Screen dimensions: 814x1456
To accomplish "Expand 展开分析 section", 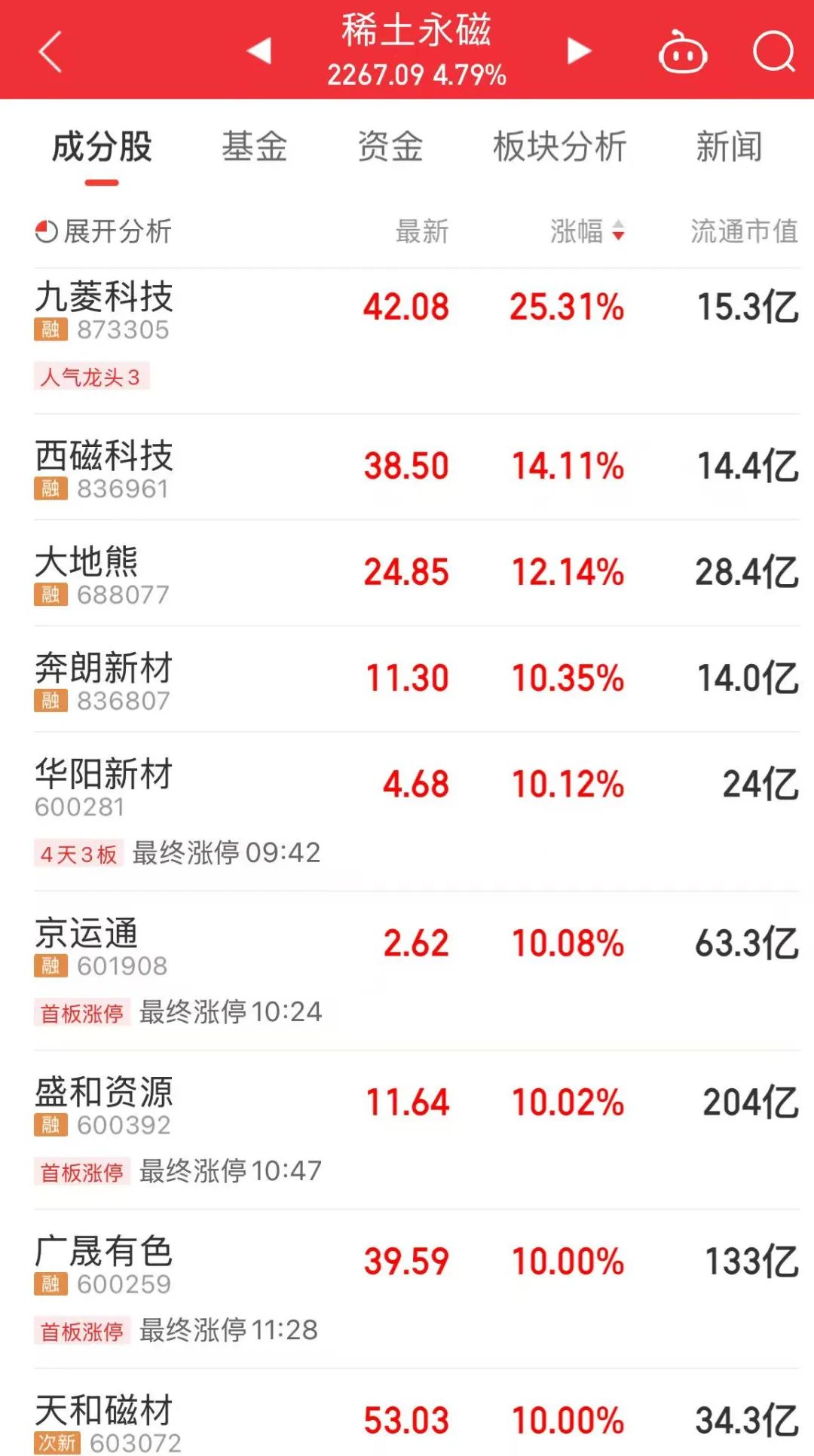I will click(104, 231).
